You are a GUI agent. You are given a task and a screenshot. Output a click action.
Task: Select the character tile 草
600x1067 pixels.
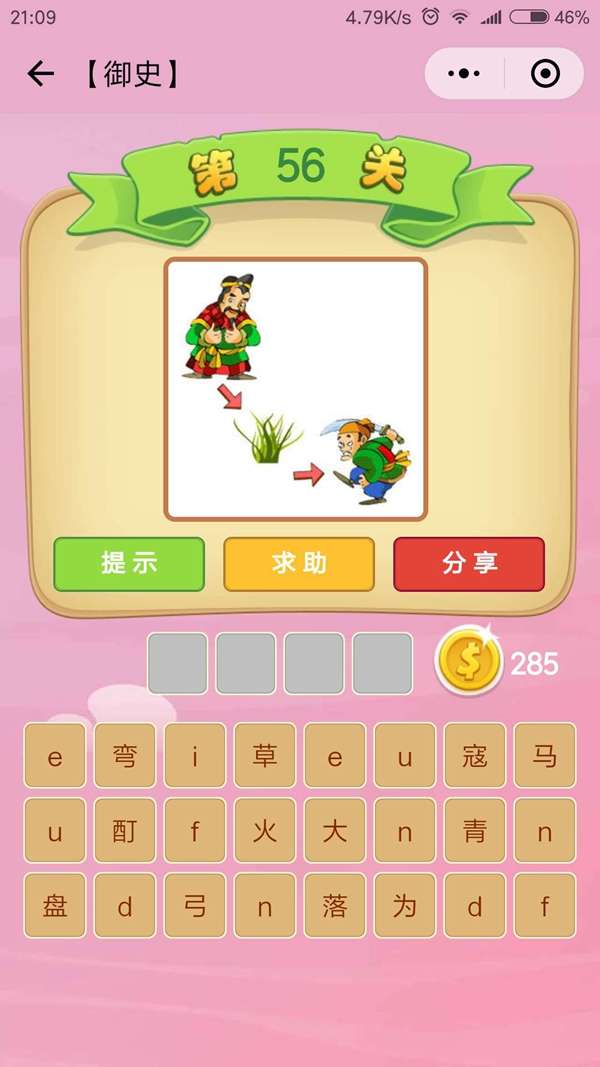(x=265, y=755)
